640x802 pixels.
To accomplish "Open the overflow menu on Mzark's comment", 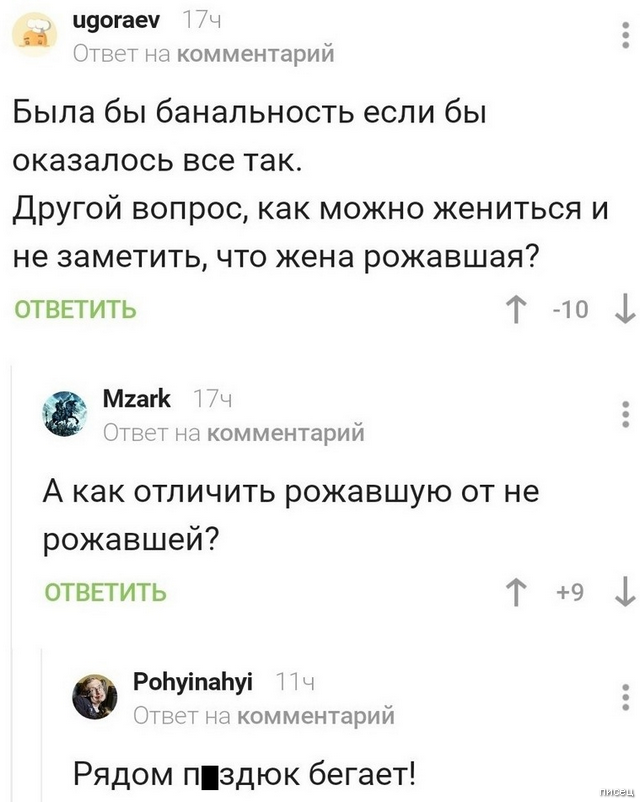I will [x=625, y=414].
